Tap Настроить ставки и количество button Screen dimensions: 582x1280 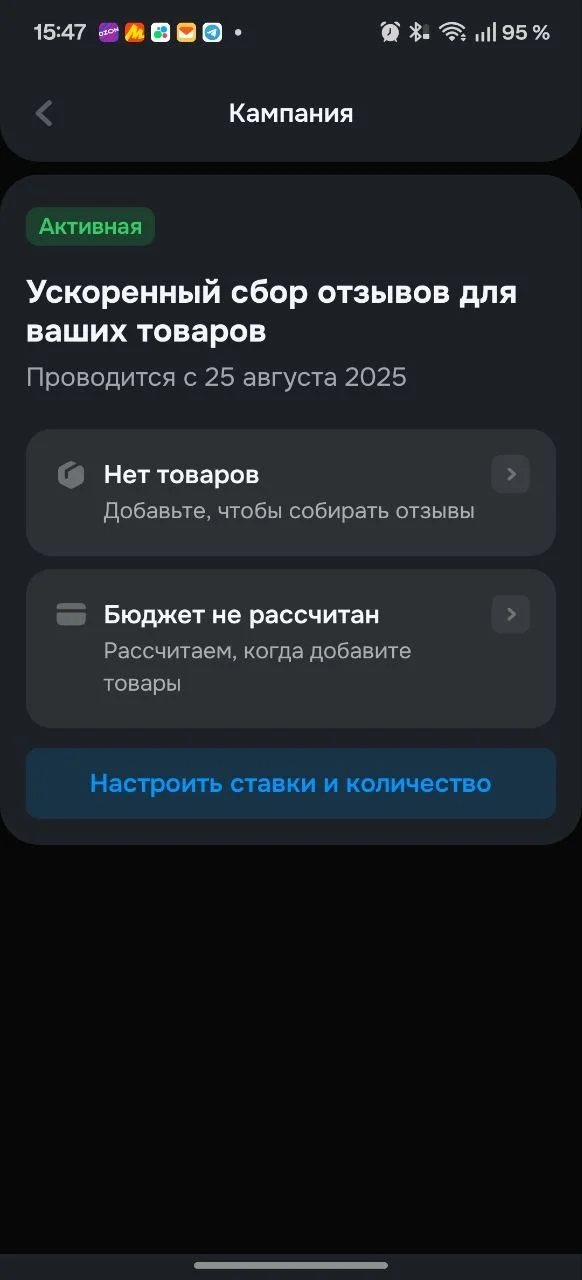(x=290, y=783)
